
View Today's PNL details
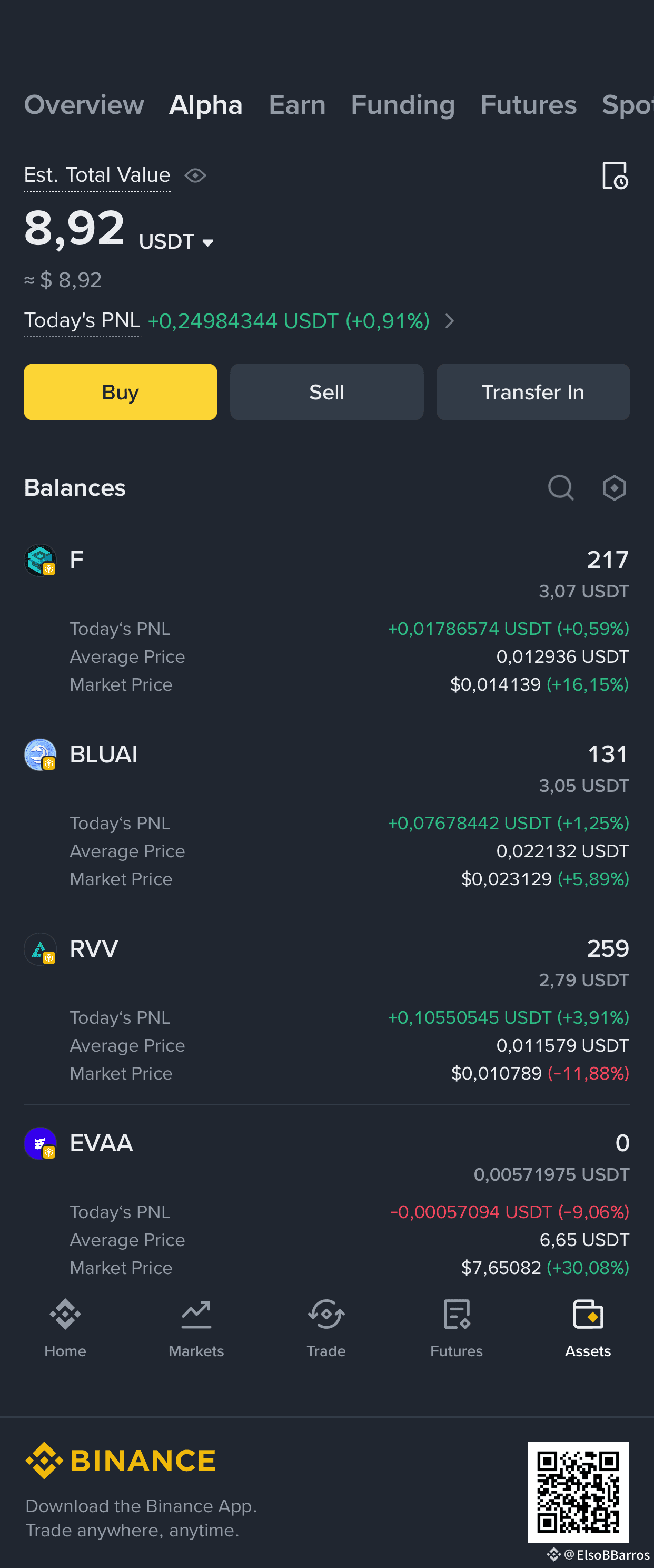coord(449,321)
